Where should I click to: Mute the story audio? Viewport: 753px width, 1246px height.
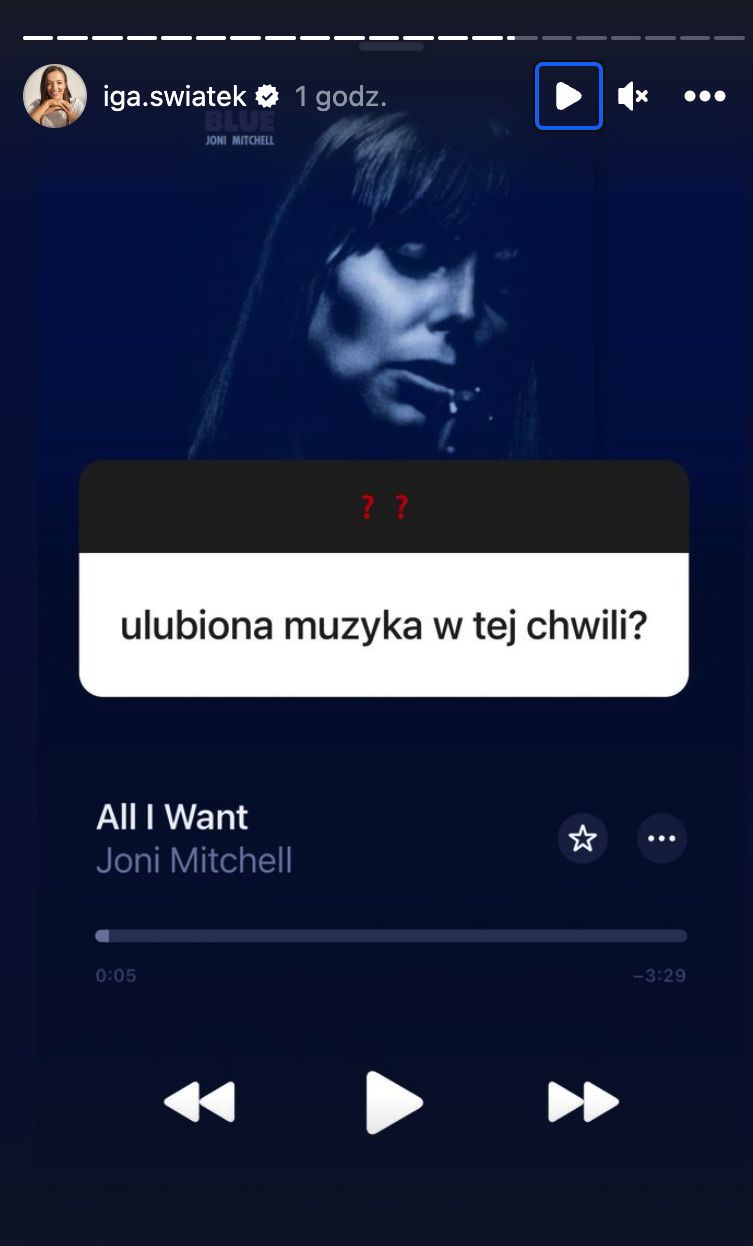(x=632, y=96)
